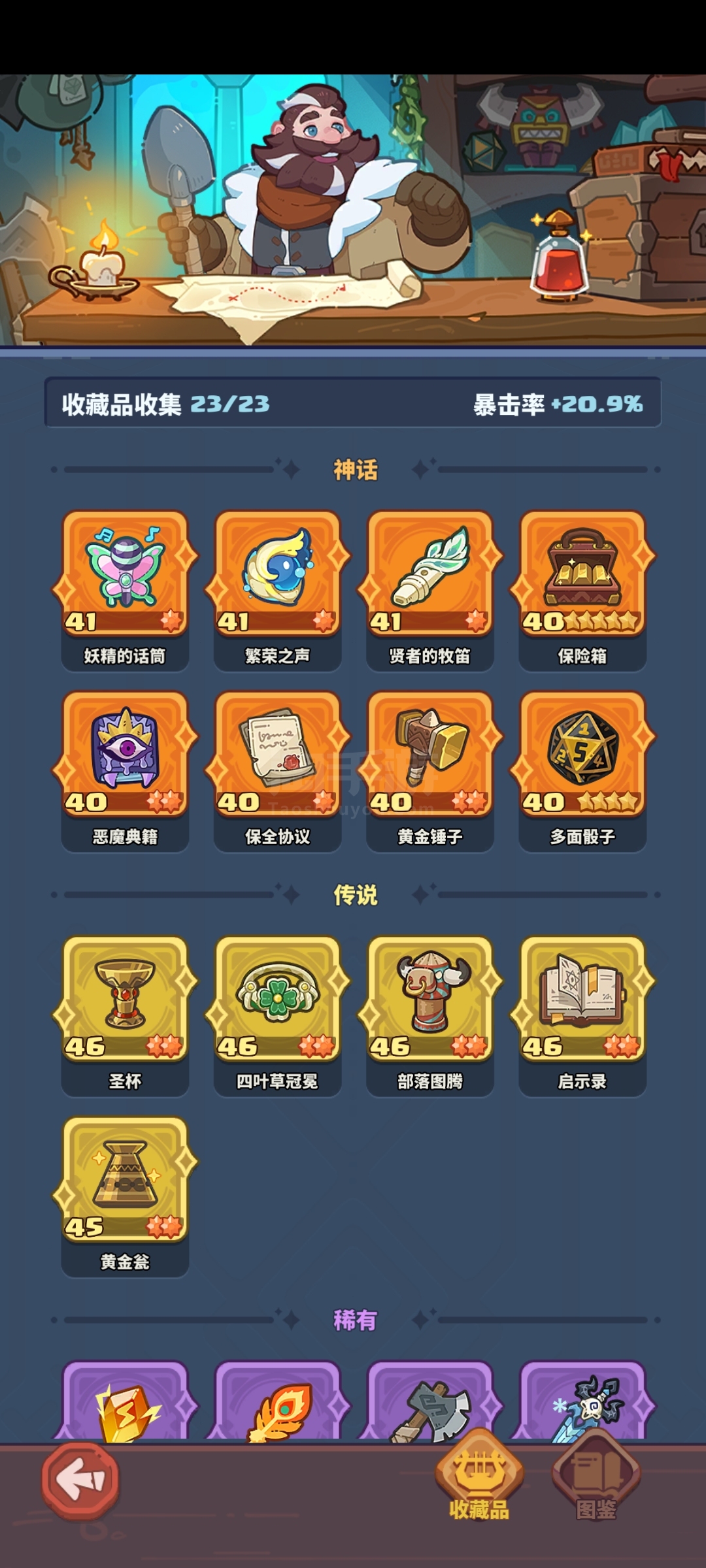Screen dimensions: 706x1568
Task: Open the 四叶草冠冕 collectible
Action: point(277,1016)
